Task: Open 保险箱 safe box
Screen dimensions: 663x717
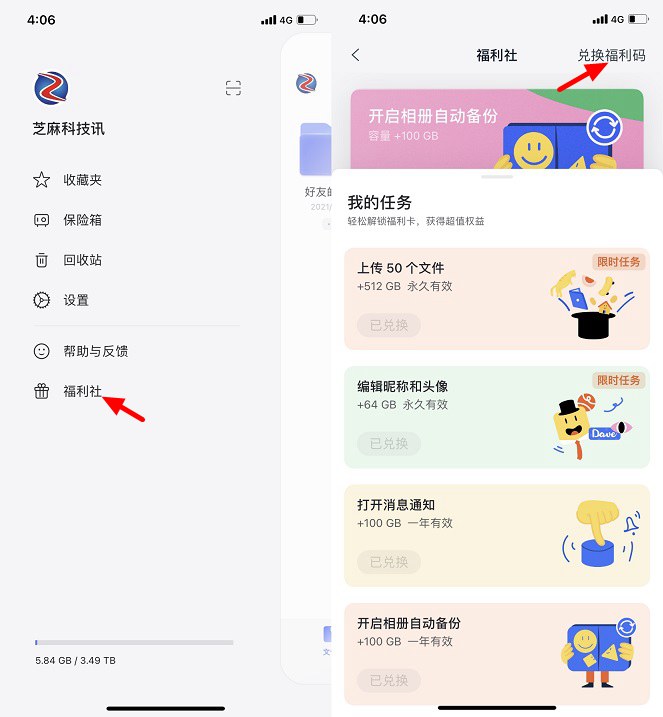Action: point(82,220)
